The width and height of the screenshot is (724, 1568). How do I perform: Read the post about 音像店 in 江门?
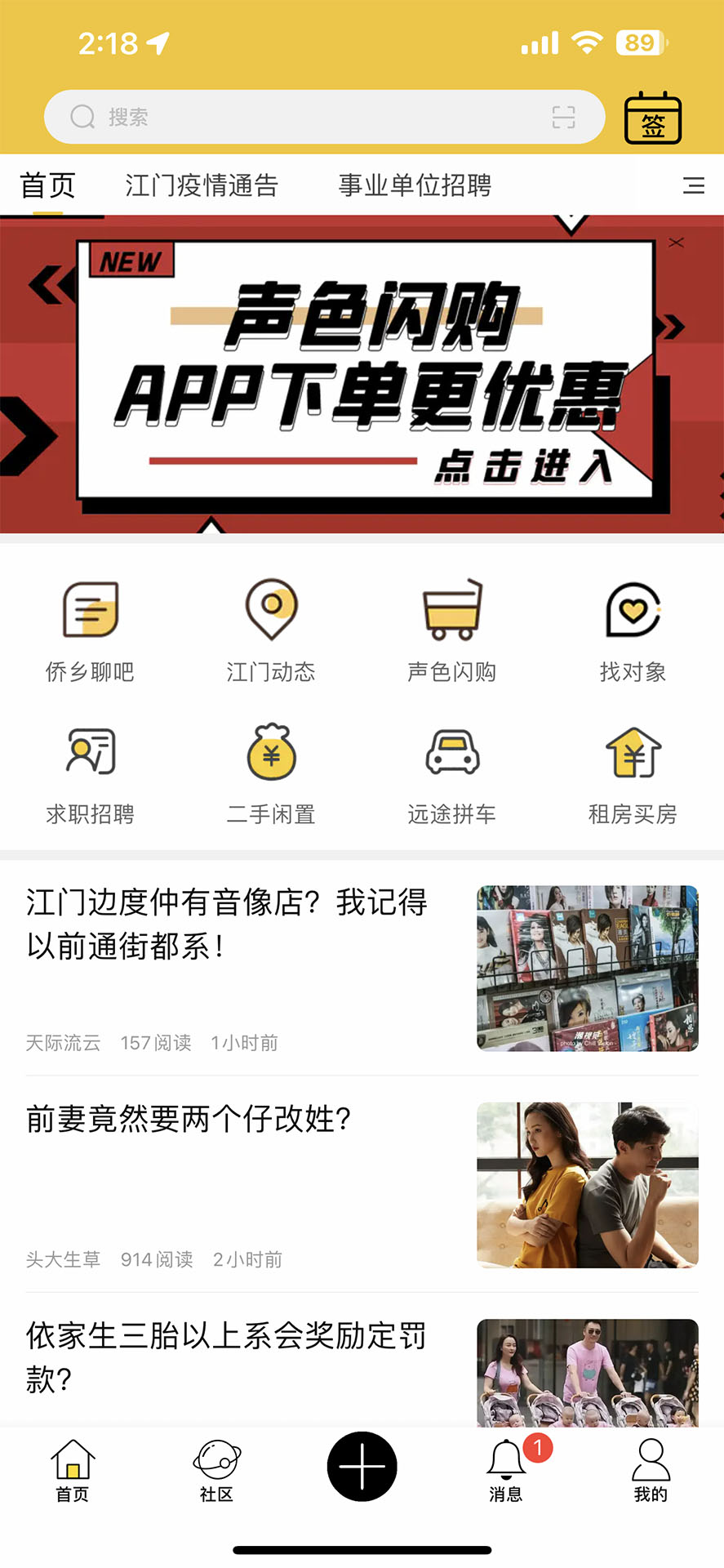coord(229,924)
